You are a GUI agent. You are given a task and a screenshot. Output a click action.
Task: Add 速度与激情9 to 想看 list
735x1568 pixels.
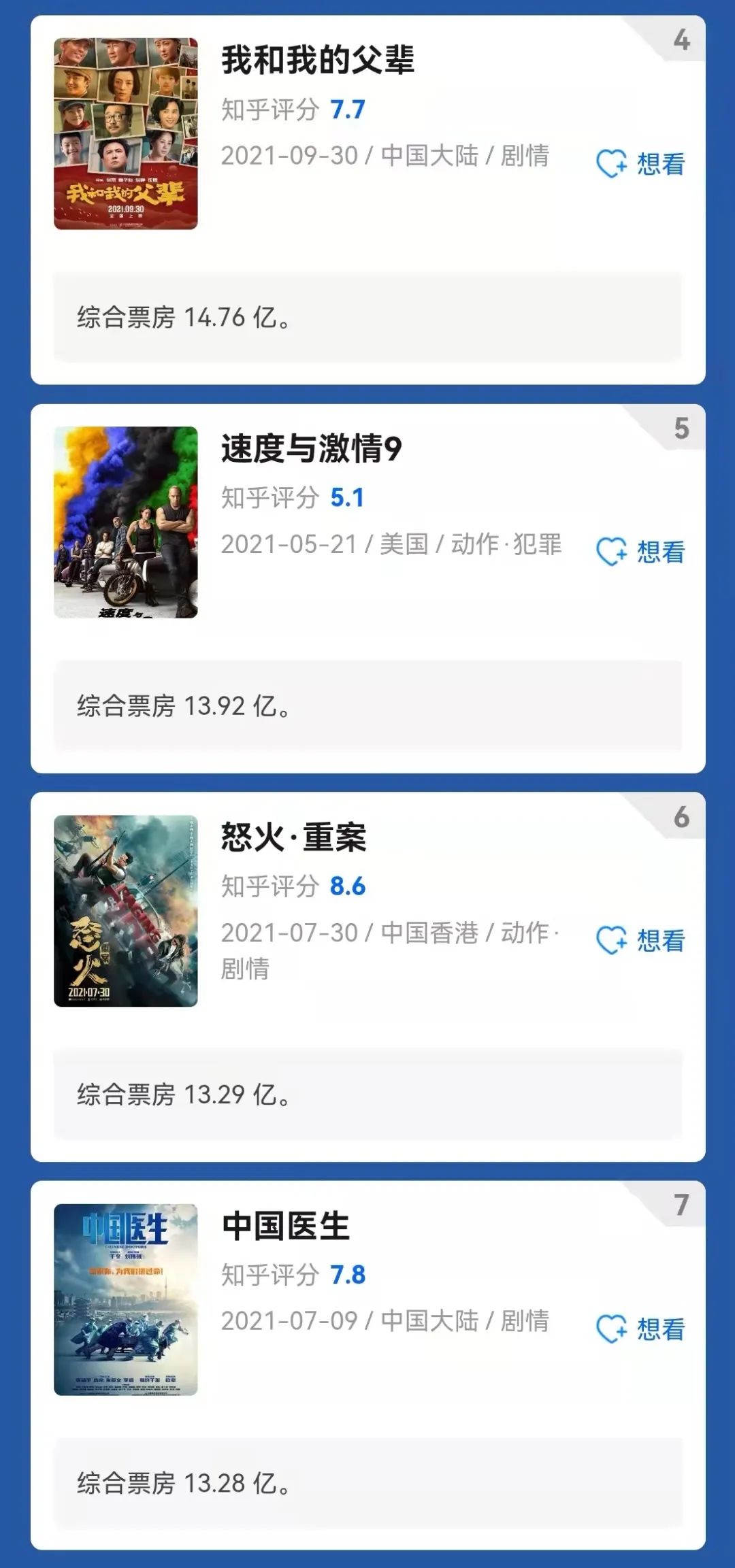[x=640, y=552]
